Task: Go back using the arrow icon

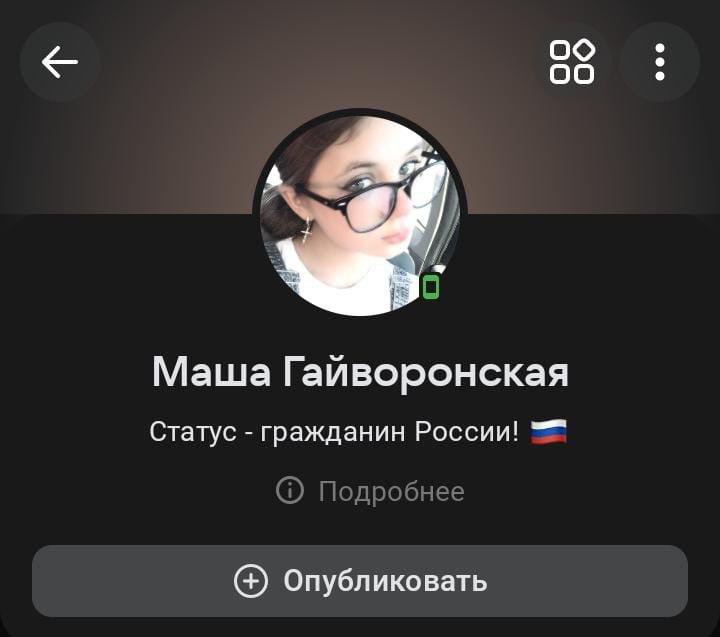Action: click(60, 62)
